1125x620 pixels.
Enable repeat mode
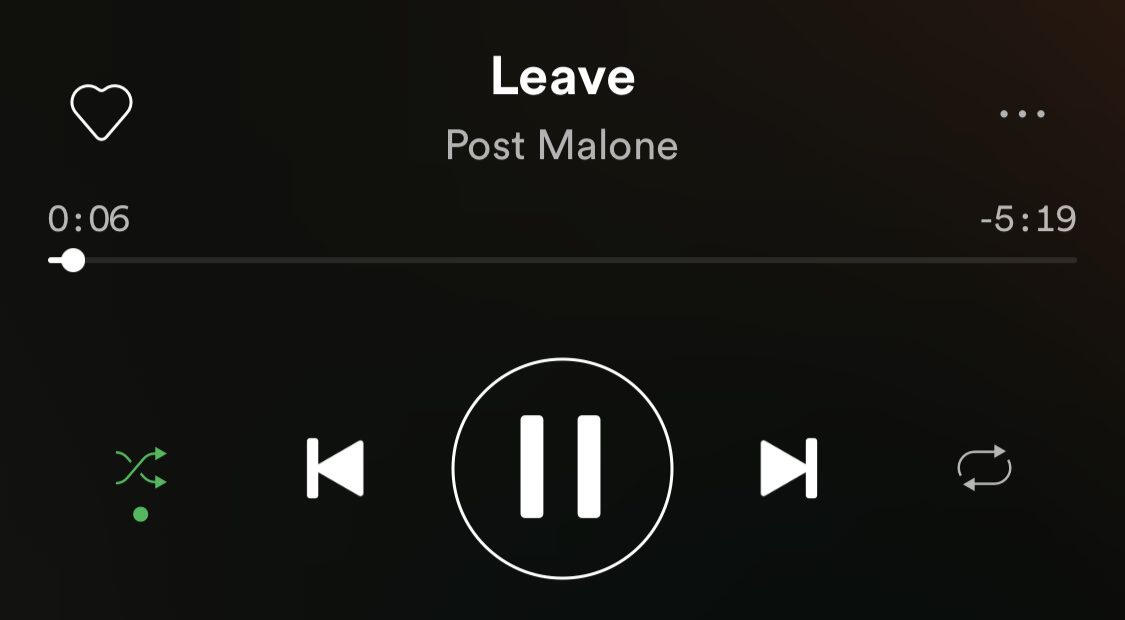984,468
